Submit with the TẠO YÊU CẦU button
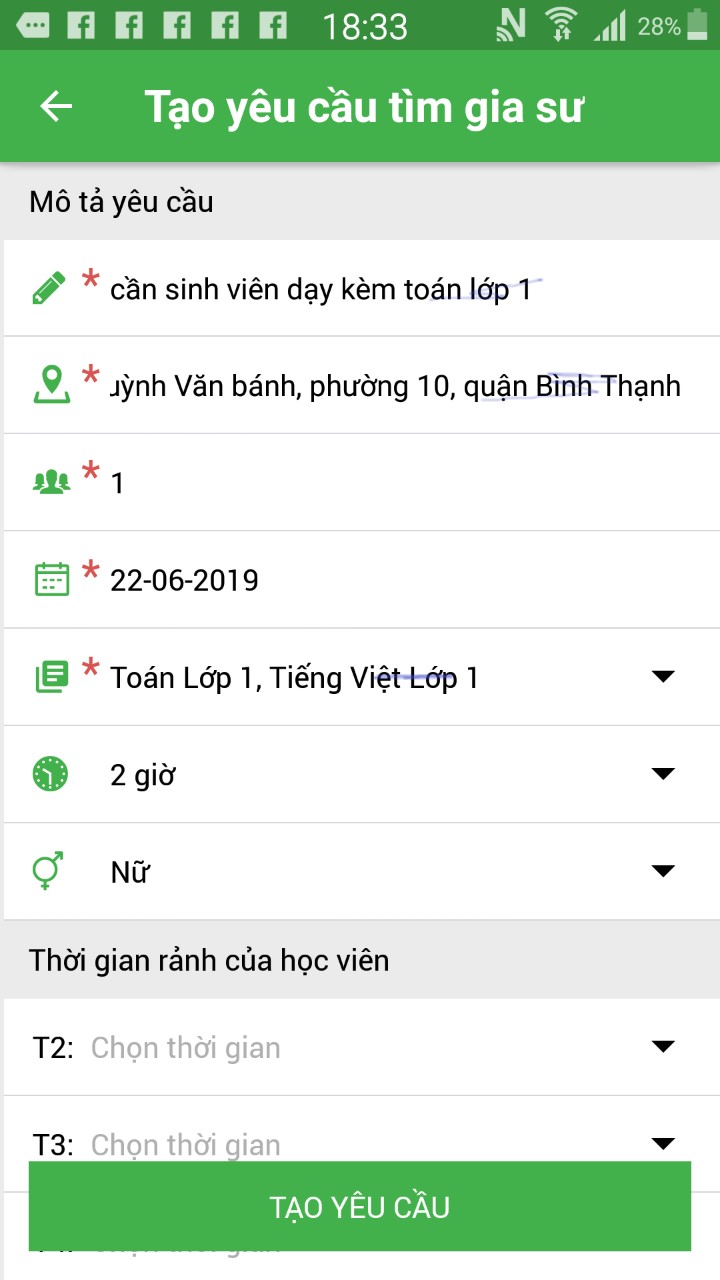This screenshot has height=1280, width=720. click(x=360, y=1207)
